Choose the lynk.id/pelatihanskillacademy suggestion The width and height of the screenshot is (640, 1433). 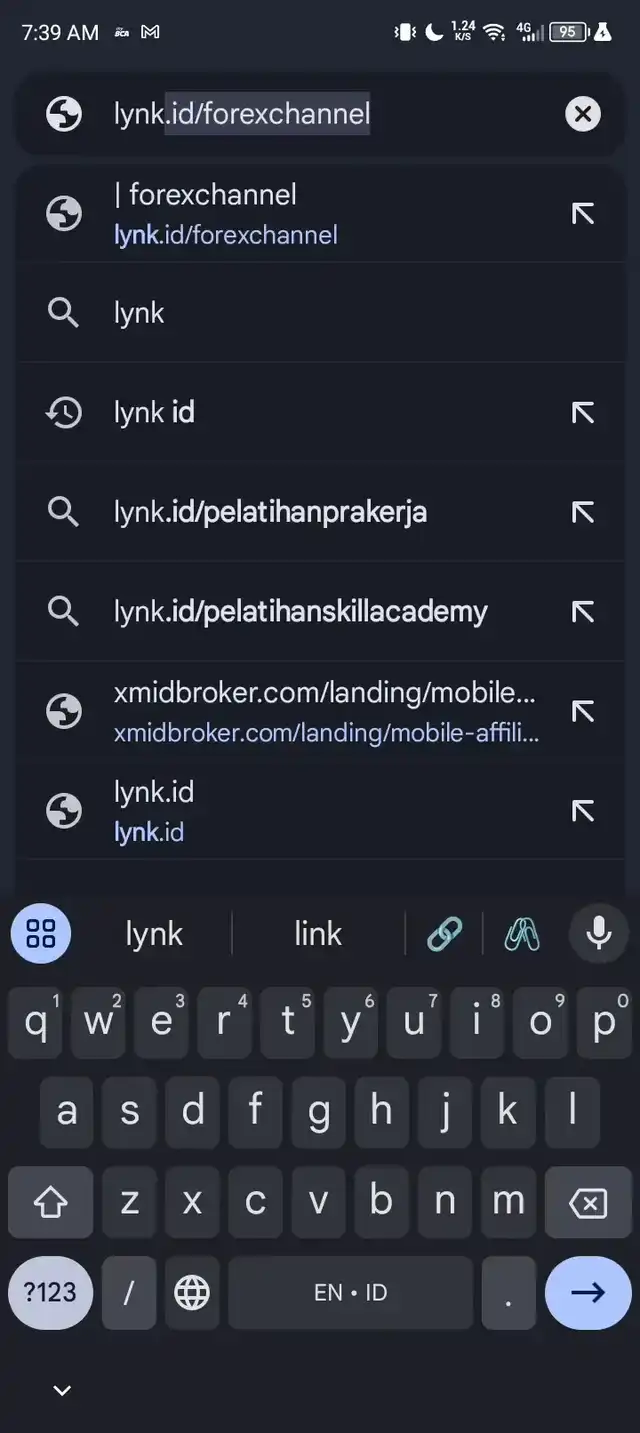tap(300, 611)
